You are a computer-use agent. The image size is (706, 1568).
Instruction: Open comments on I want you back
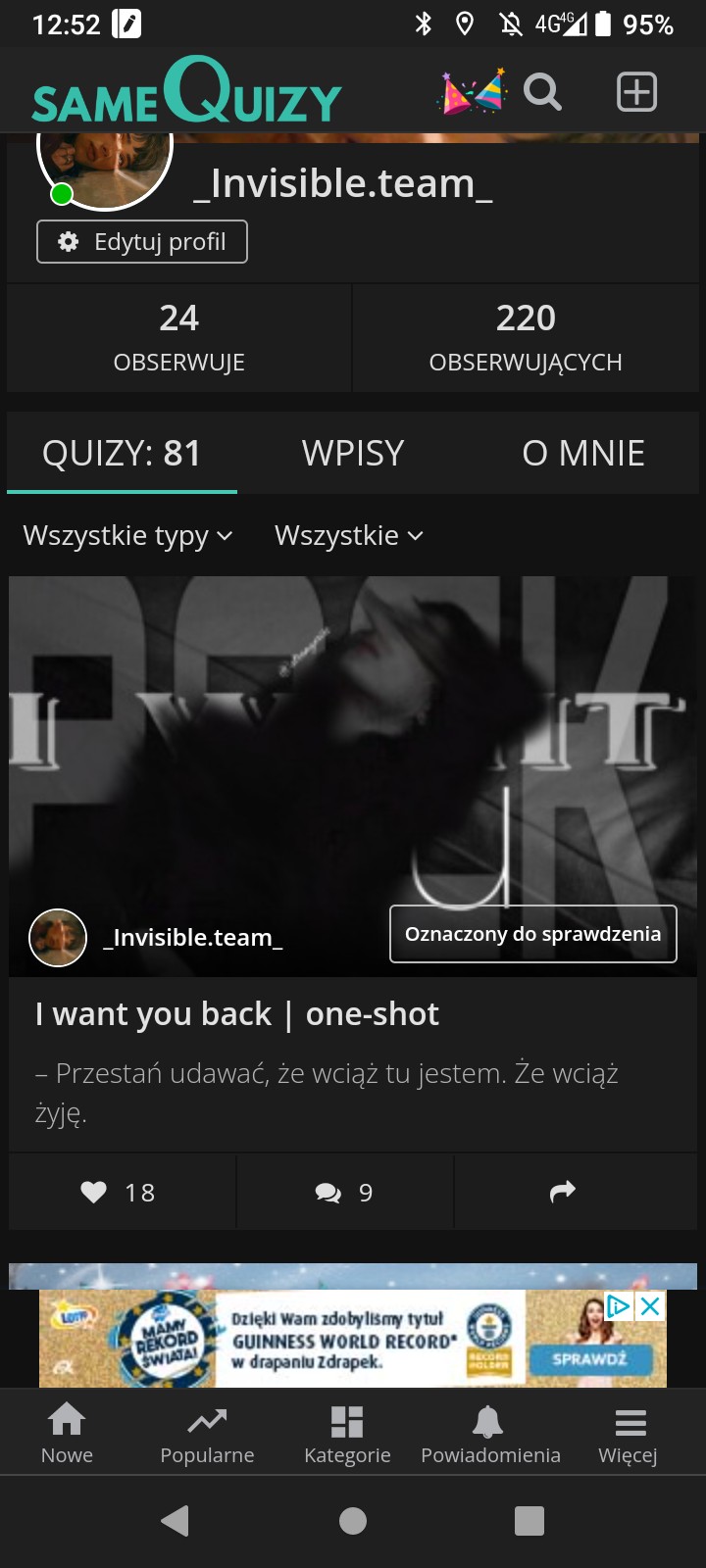coord(344,1192)
